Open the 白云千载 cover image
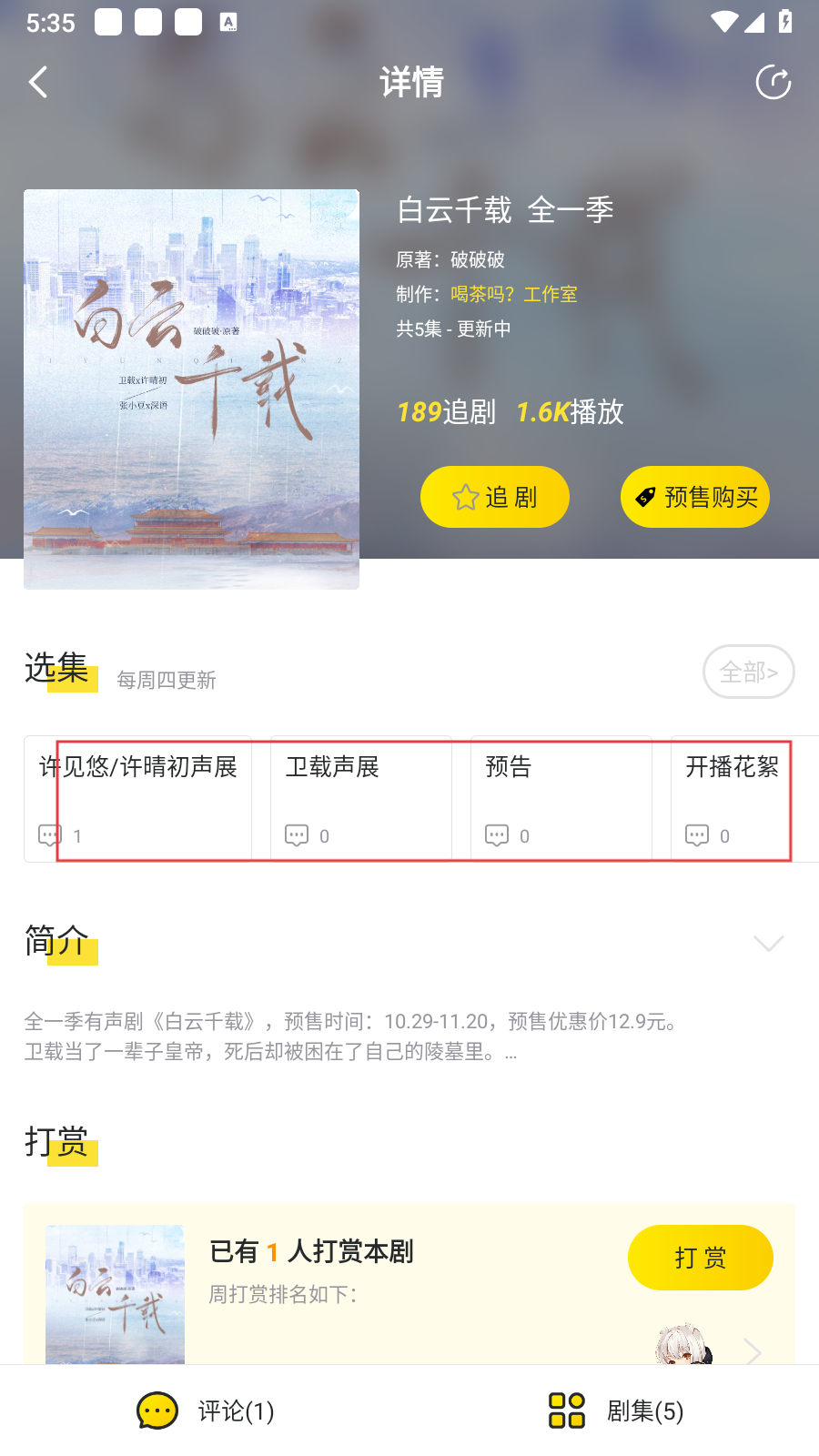The height and width of the screenshot is (1456, 819). (191, 389)
